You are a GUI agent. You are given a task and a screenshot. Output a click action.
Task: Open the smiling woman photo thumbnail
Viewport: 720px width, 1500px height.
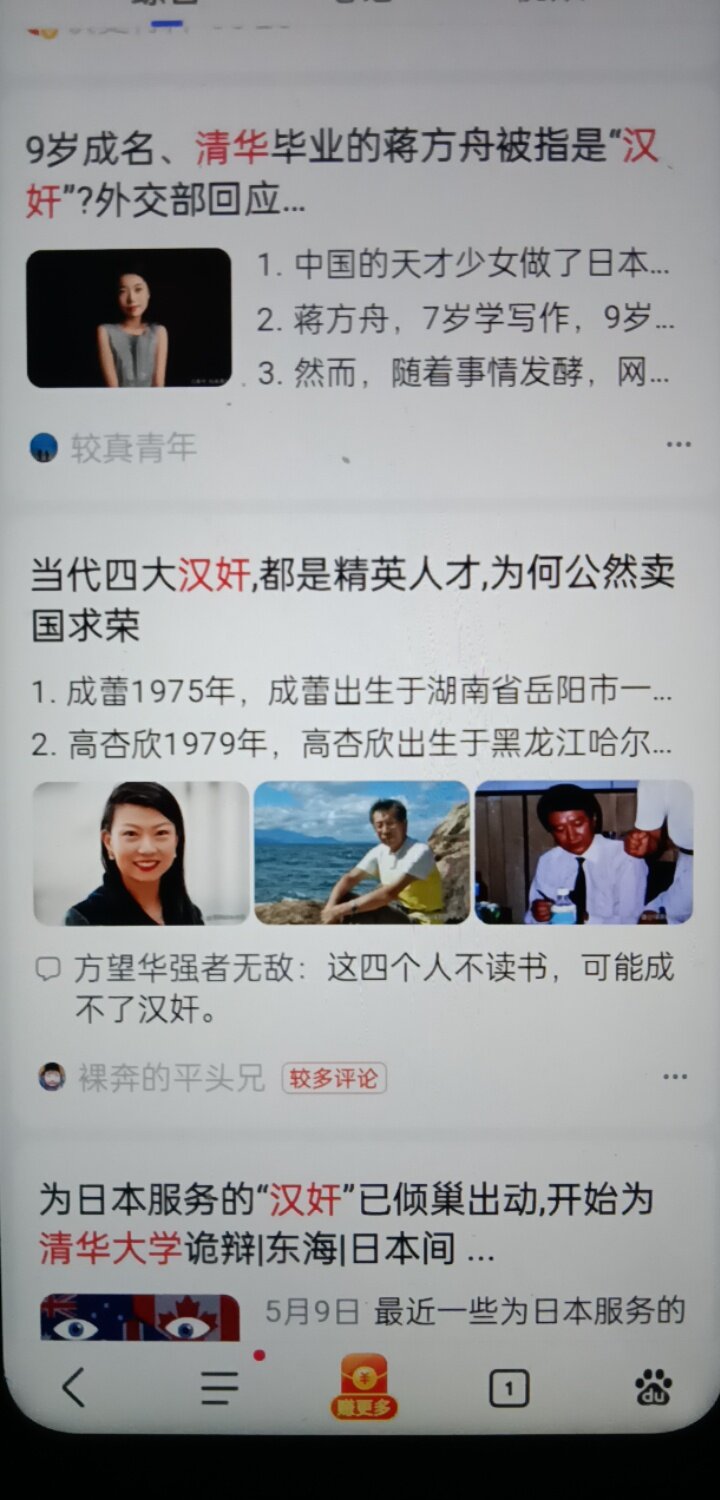coord(141,853)
